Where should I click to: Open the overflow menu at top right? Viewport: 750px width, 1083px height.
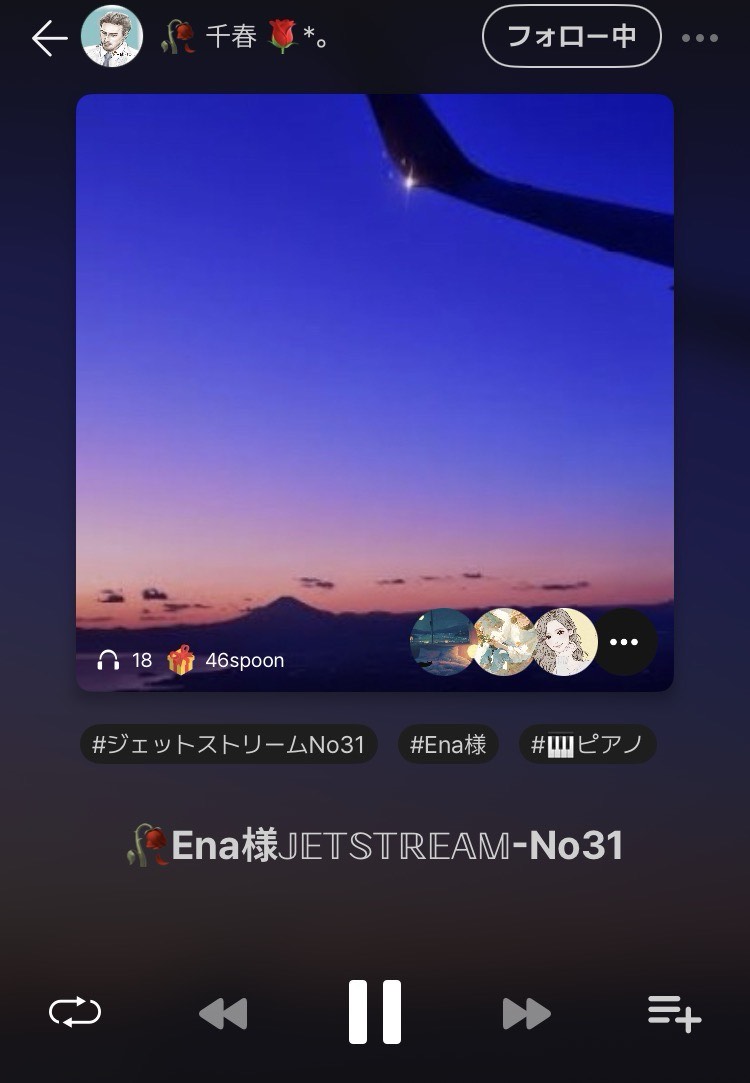click(700, 38)
